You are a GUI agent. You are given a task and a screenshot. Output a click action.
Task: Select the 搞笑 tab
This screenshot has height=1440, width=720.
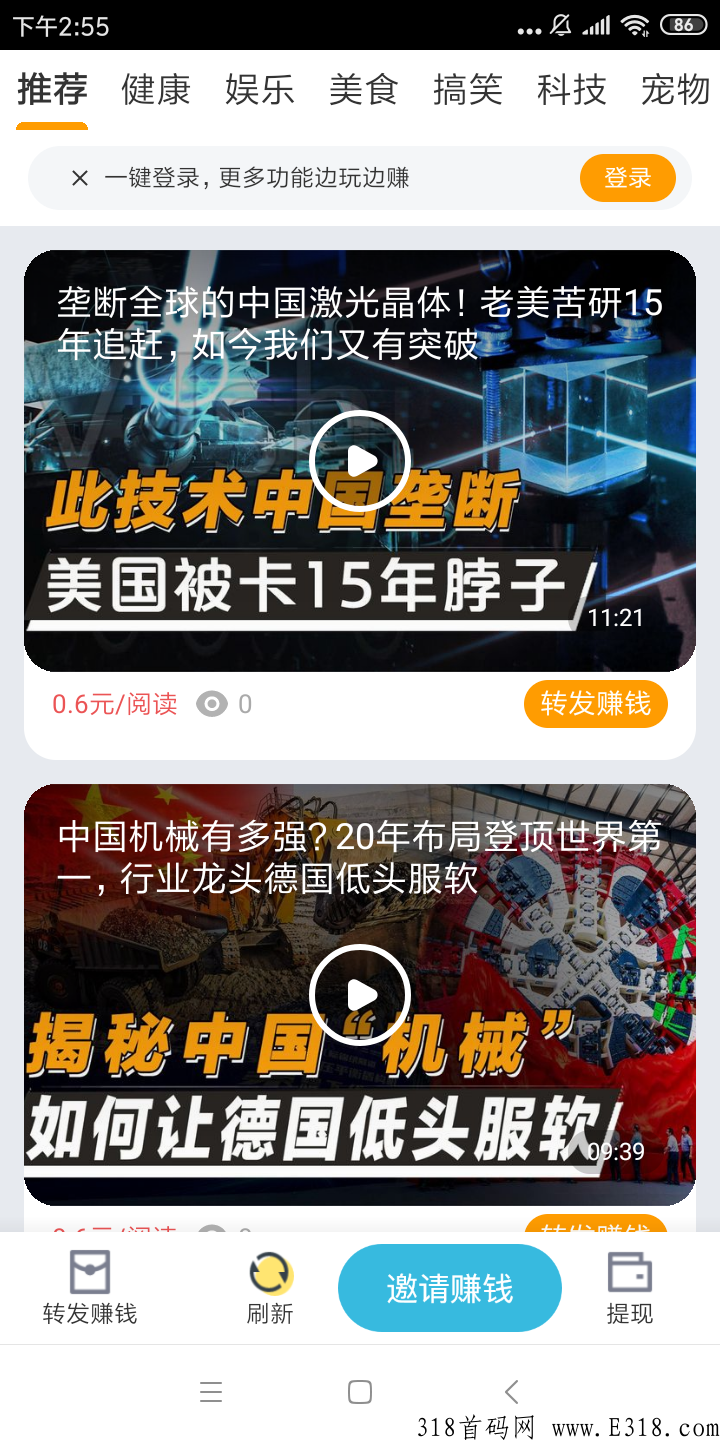[x=468, y=90]
